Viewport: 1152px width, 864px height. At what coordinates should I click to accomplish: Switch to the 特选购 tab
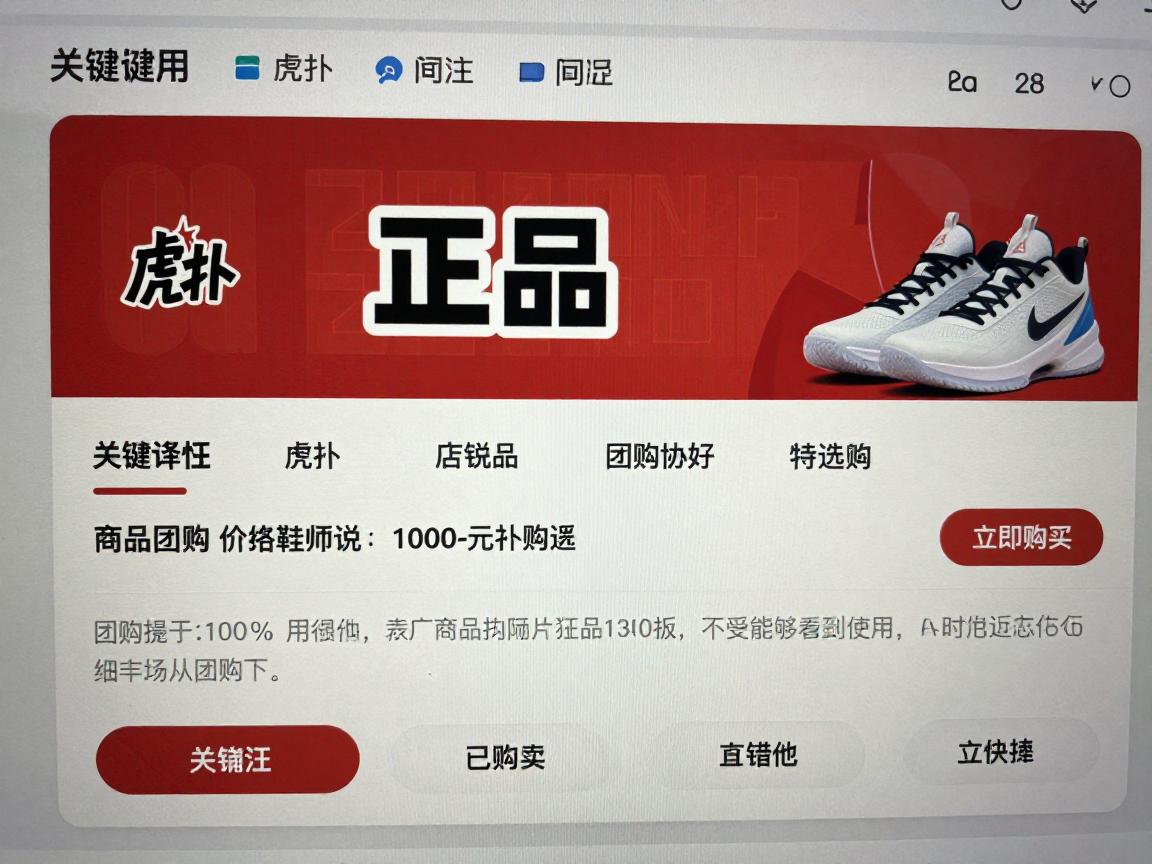(x=830, y=457)
